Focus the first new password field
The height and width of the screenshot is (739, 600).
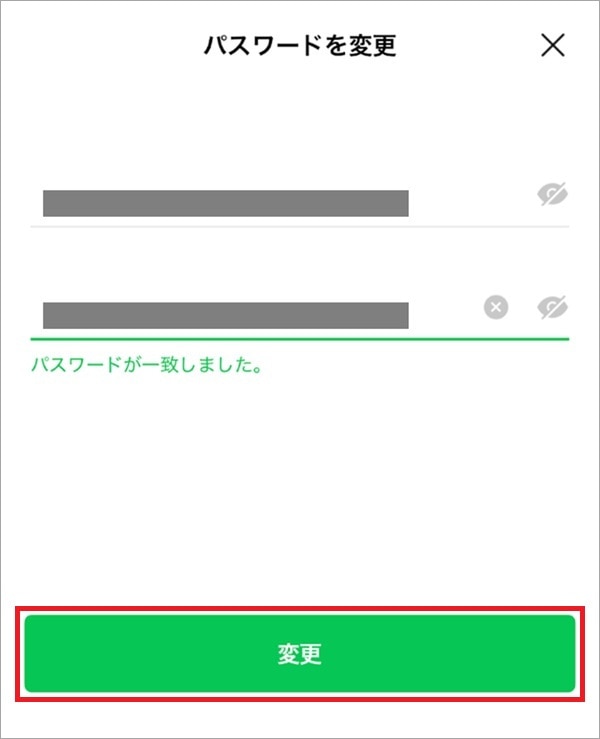(226, 203)
